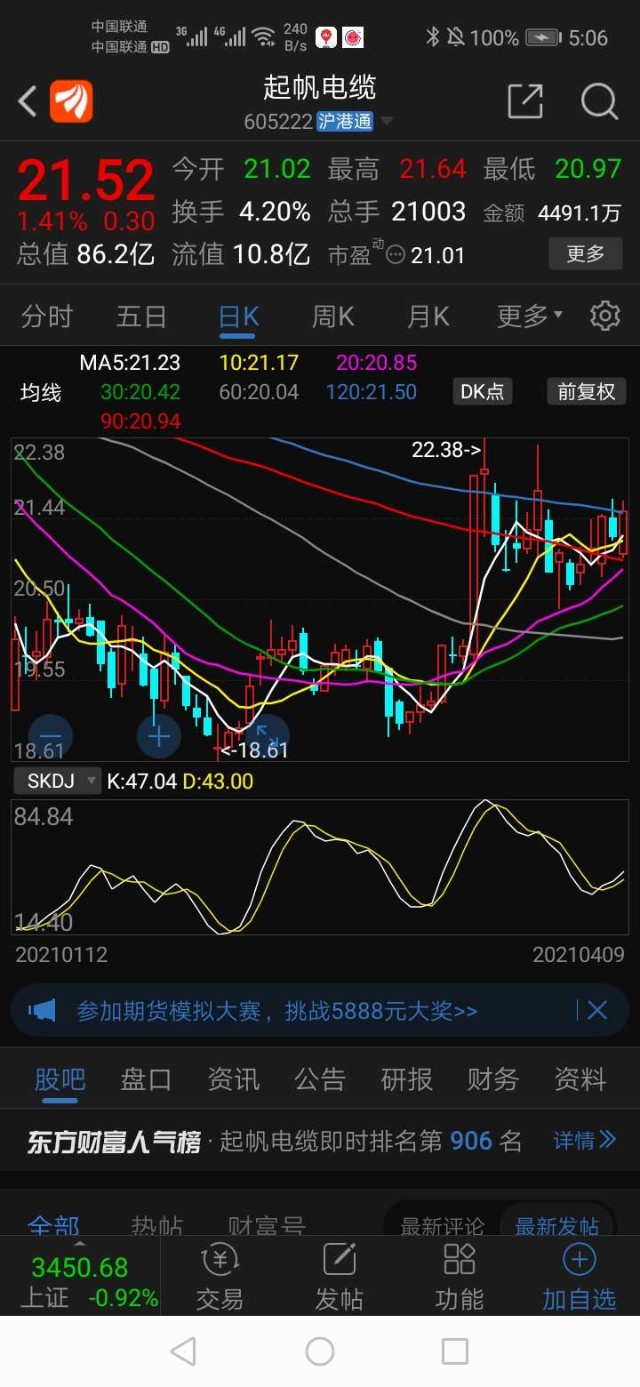
Task: Switch to the 公告 tab
Action: pos(320,1080)
